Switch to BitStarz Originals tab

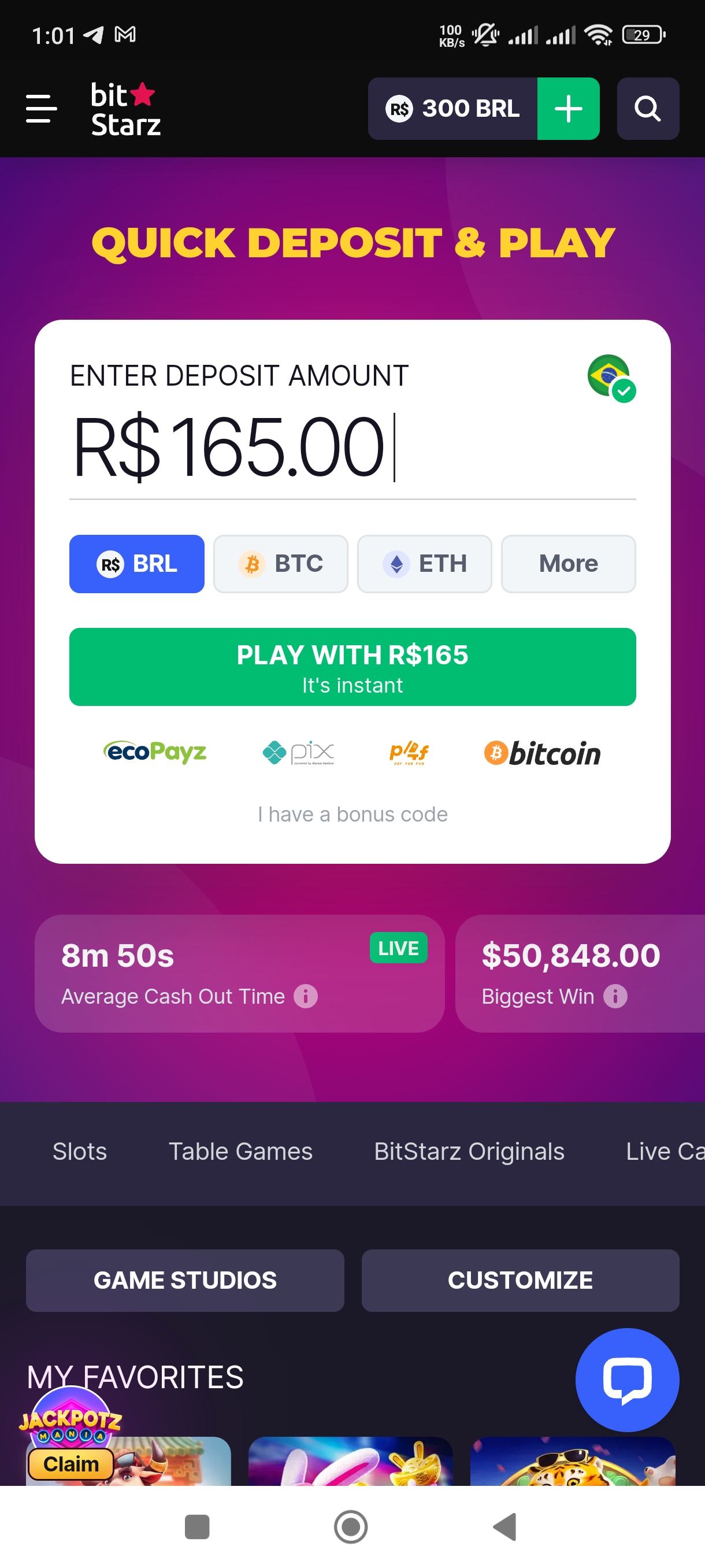(x=469, y=1152)
